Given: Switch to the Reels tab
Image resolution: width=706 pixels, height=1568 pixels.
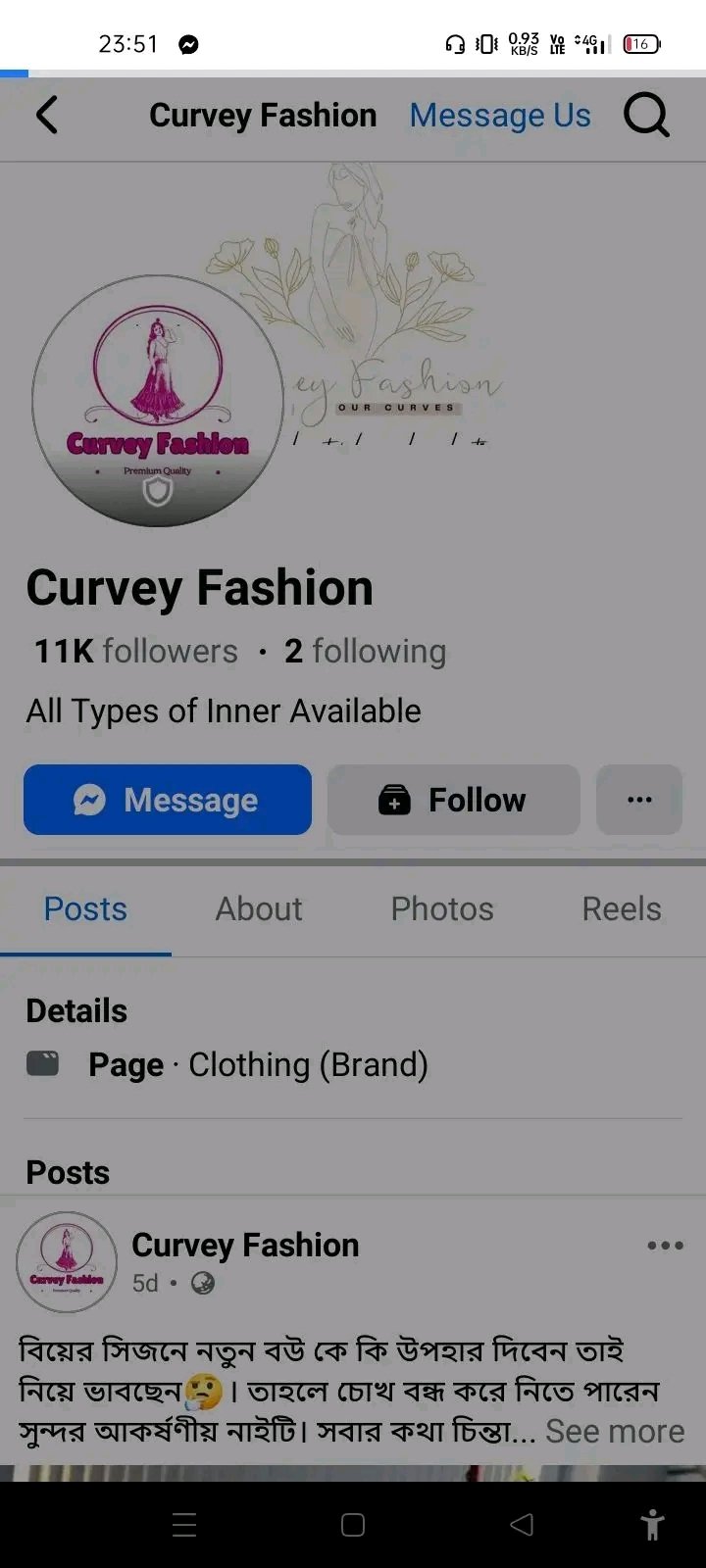Looking at the screenshot, I should (621, 908).
